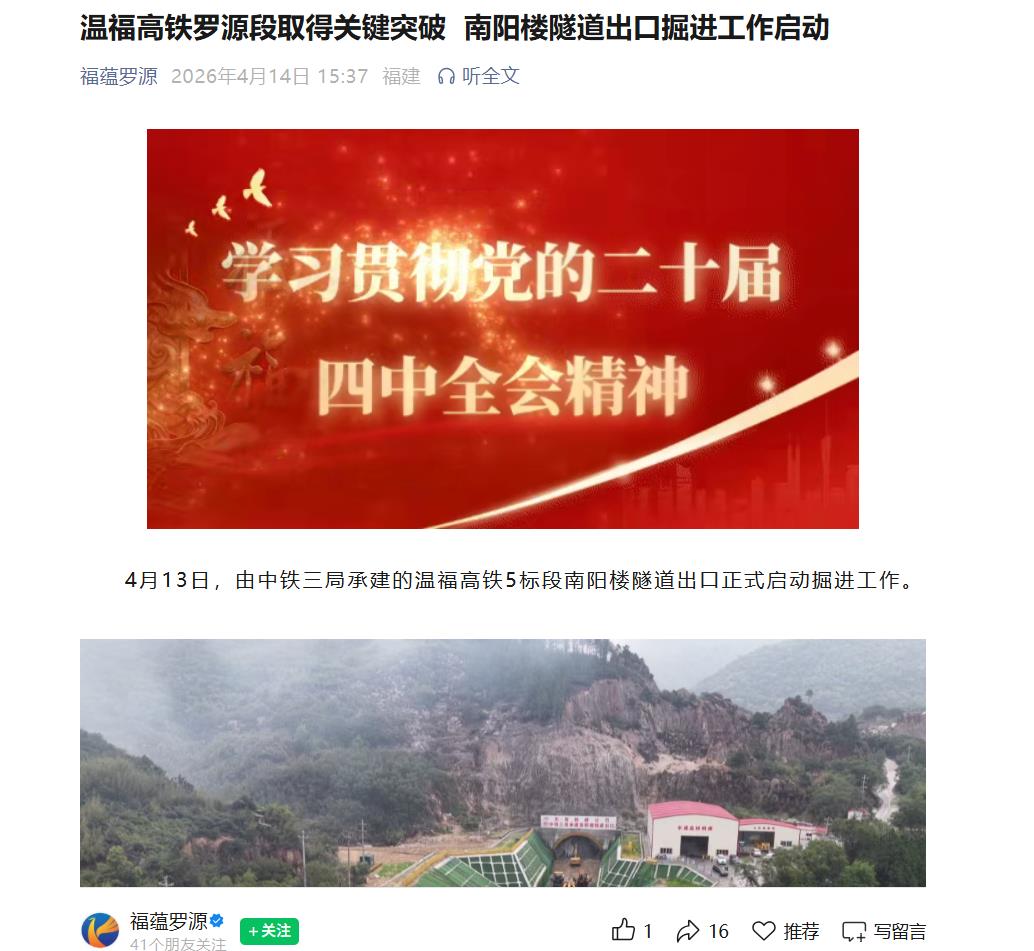
Task: Follow 福蕴罗源 with the green 关注 button
Action: [269, 930]
